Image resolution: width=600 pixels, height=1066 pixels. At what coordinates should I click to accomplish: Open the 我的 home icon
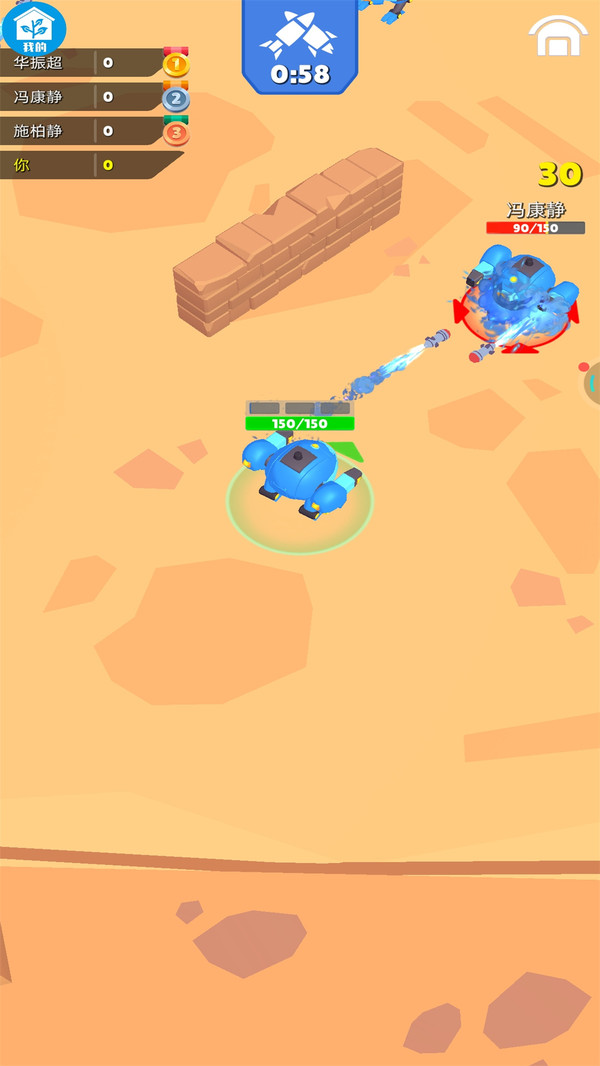click(34, 28)
